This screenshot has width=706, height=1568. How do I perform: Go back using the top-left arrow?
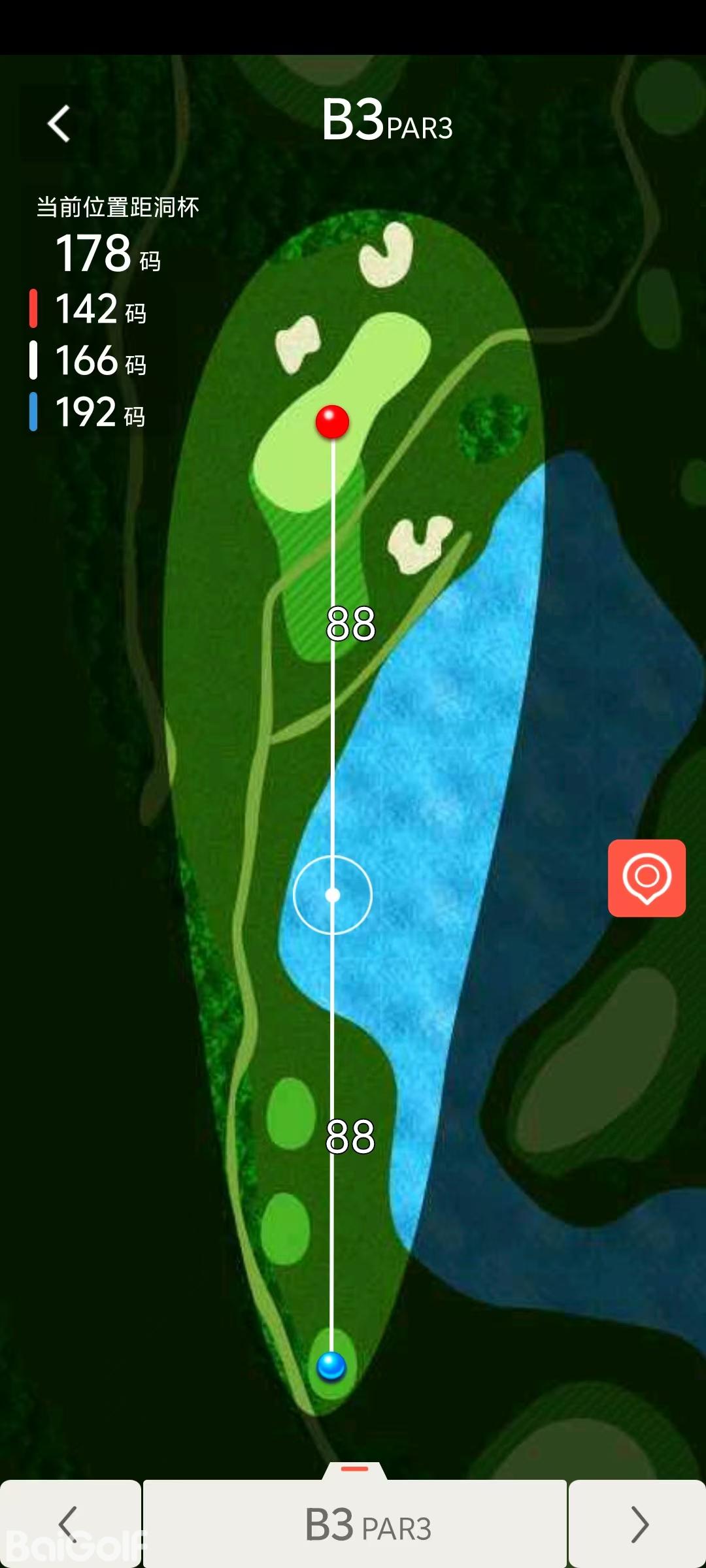coord(59,123)
